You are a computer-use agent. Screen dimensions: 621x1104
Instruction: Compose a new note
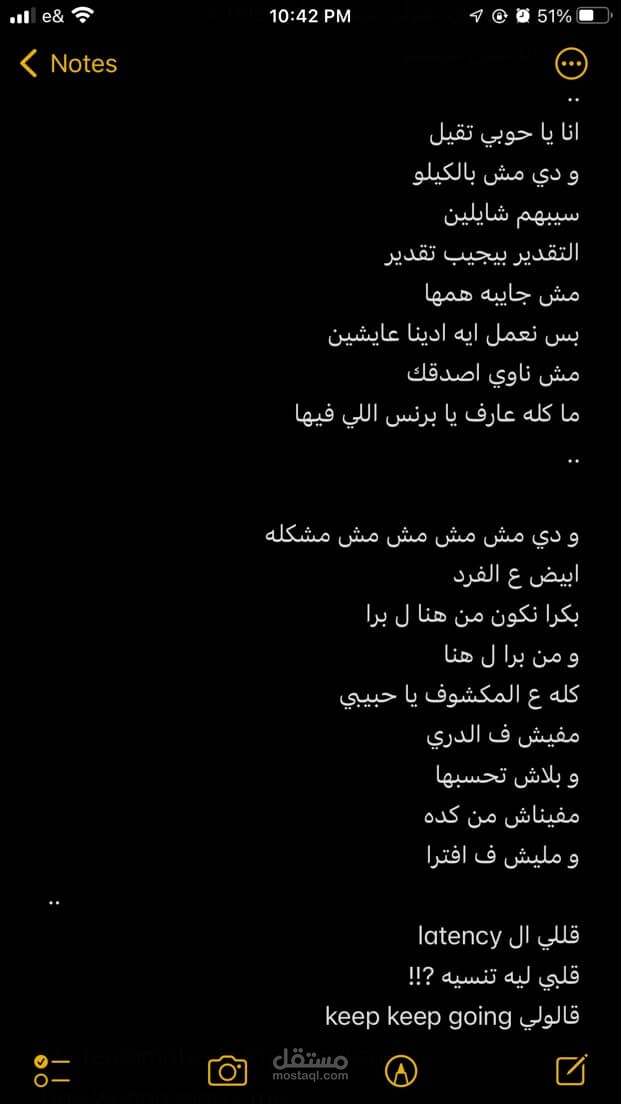click(x=572, y=1070)
